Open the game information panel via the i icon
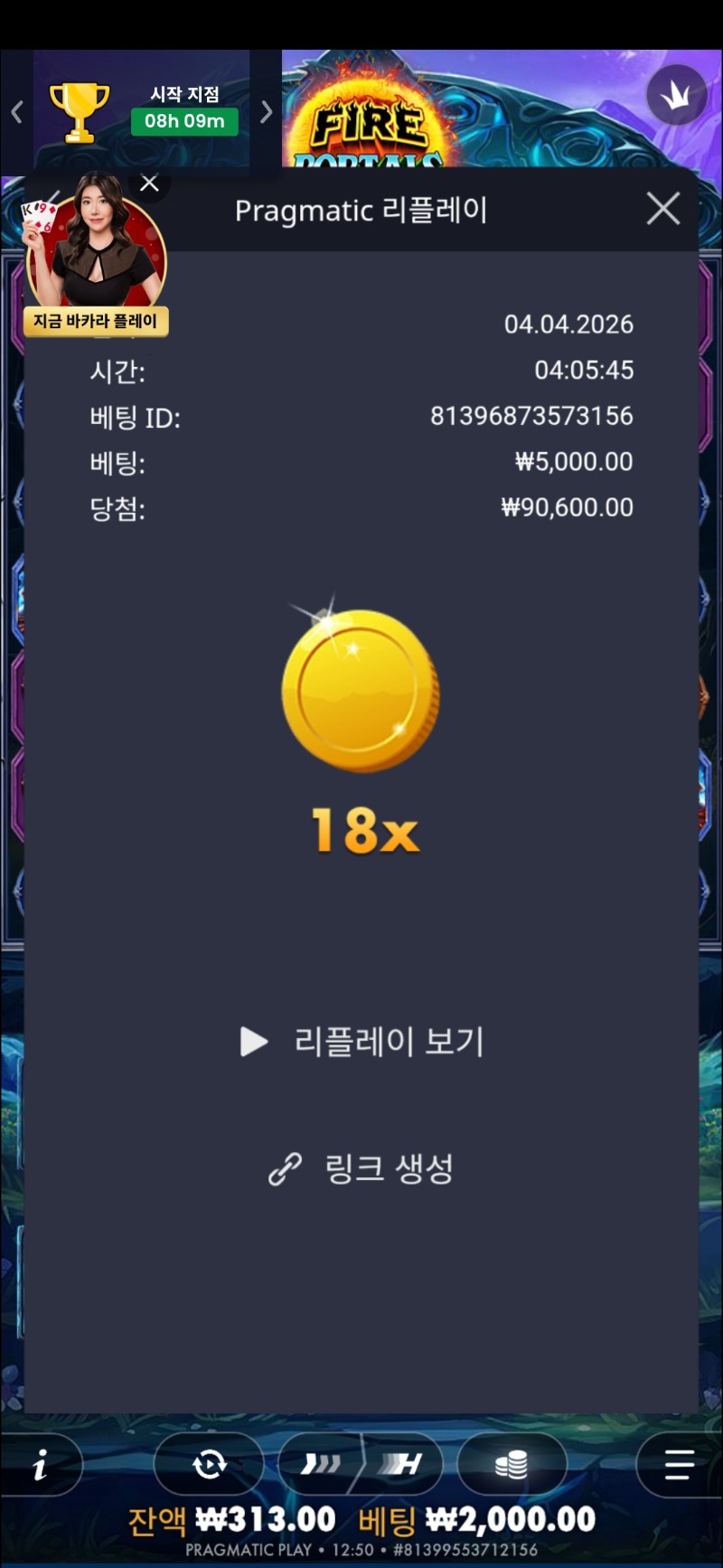This screenshot has width=723, height=1568. tap(41, 1463)
